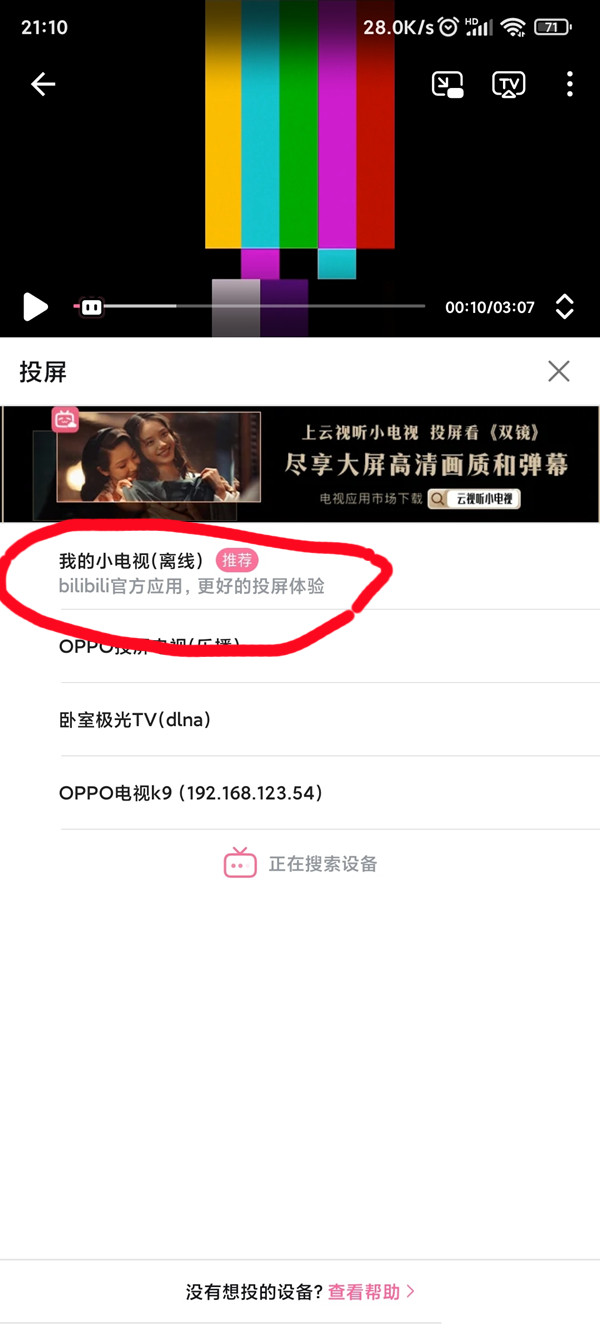Open the 云视听小电视 promotional banner
Image resolution: width=600 pixels, height=1333 pixels.
[300, 463]
